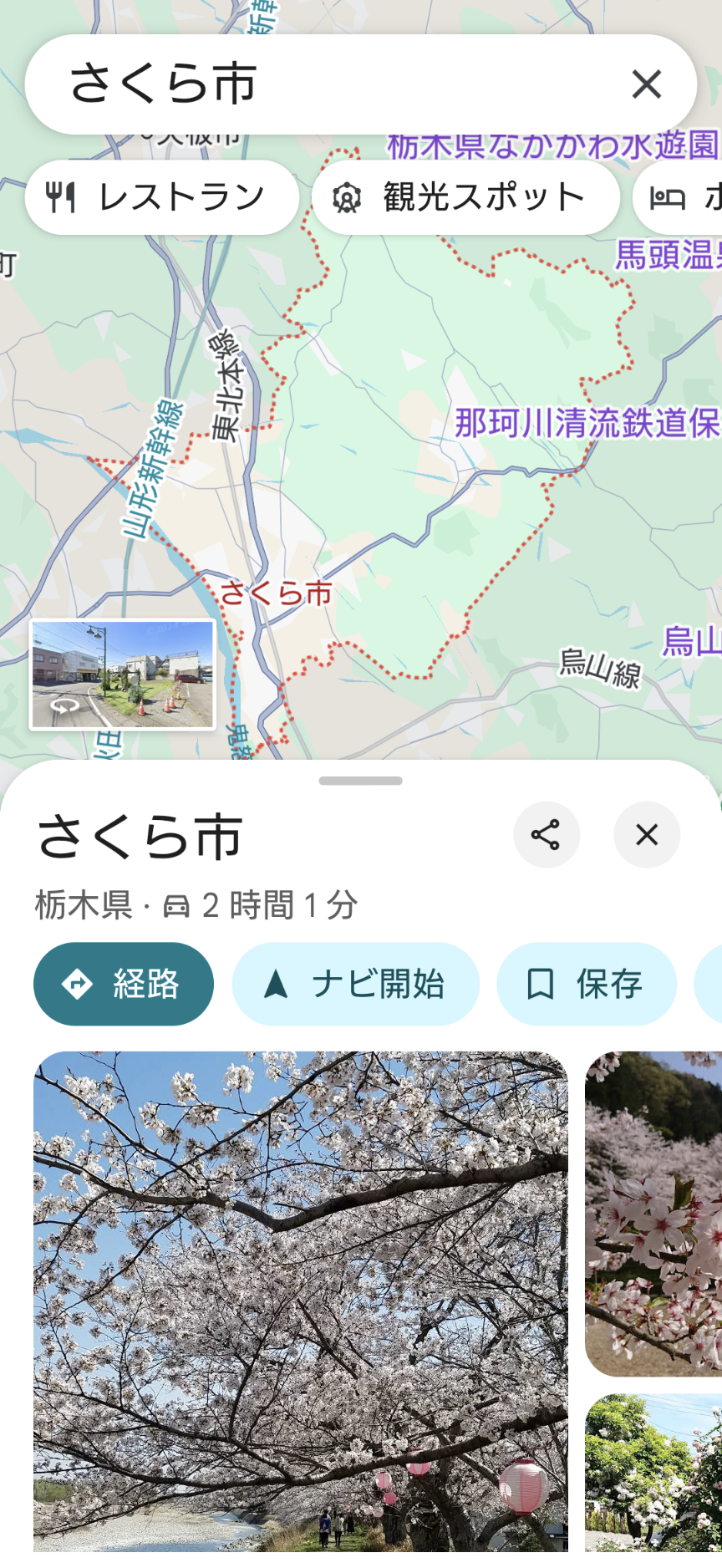Open the large cherry blossom photo

pyautogui.click(x=301, y=1304)
